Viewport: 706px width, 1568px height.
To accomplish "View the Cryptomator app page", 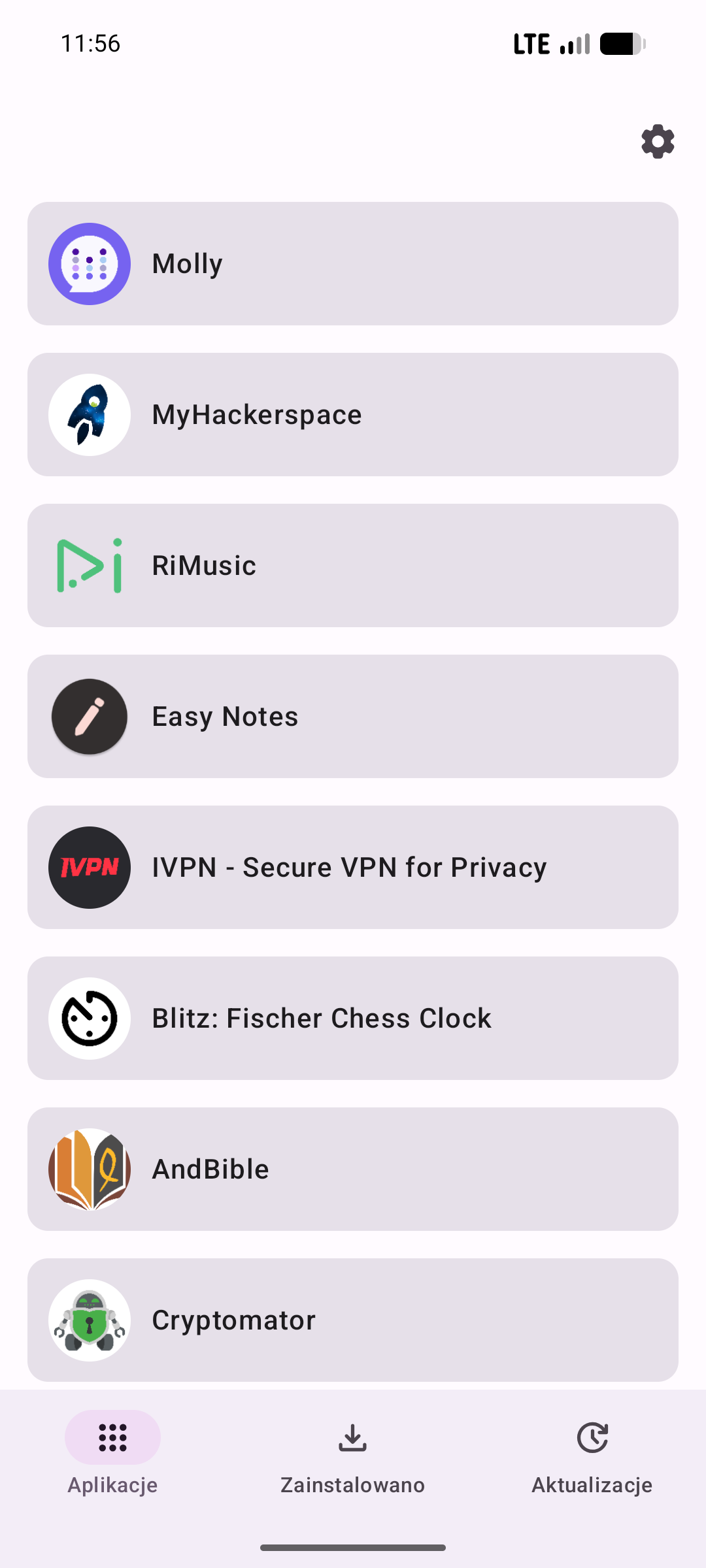I will pyautogui.click(x=353, y=1320).
